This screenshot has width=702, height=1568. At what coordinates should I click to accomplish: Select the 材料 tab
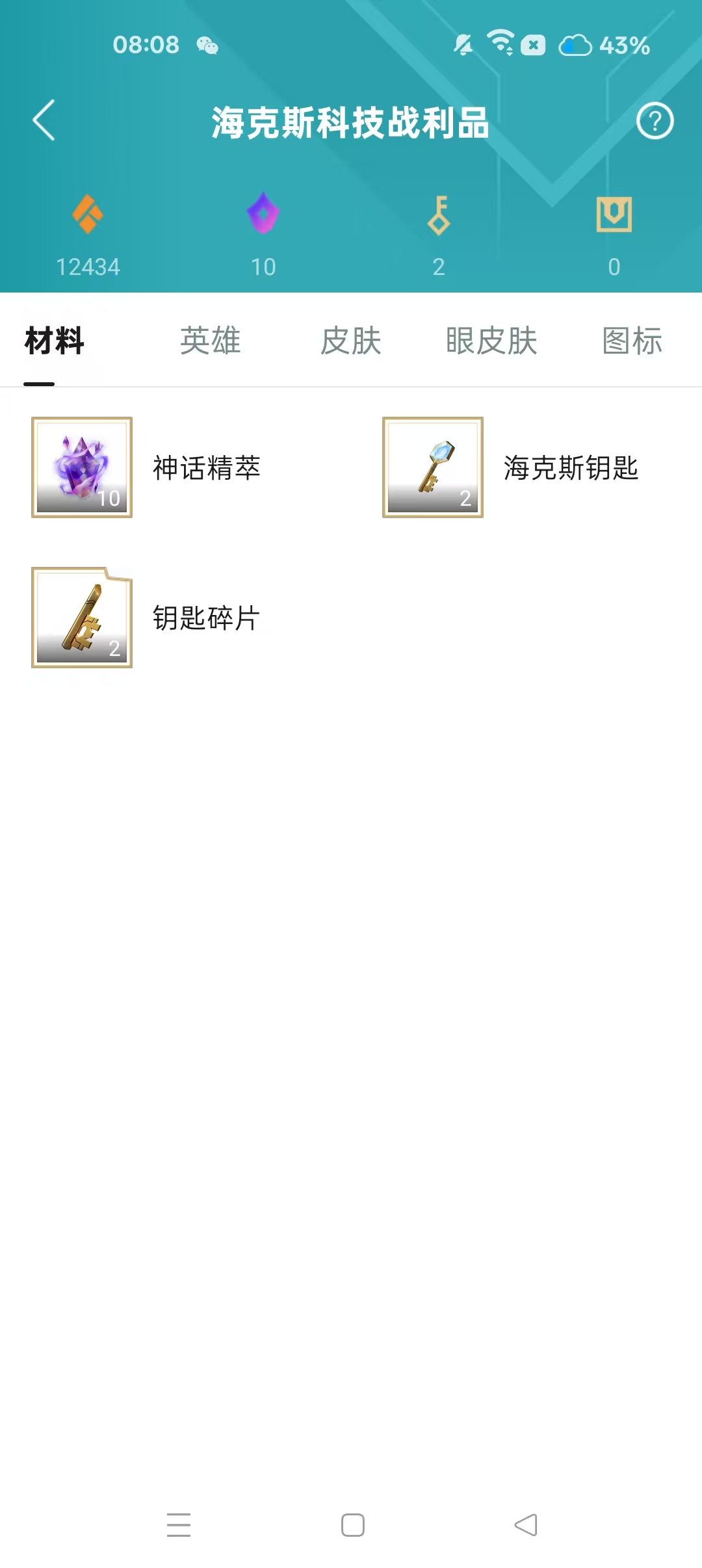[x=55, y=341]
